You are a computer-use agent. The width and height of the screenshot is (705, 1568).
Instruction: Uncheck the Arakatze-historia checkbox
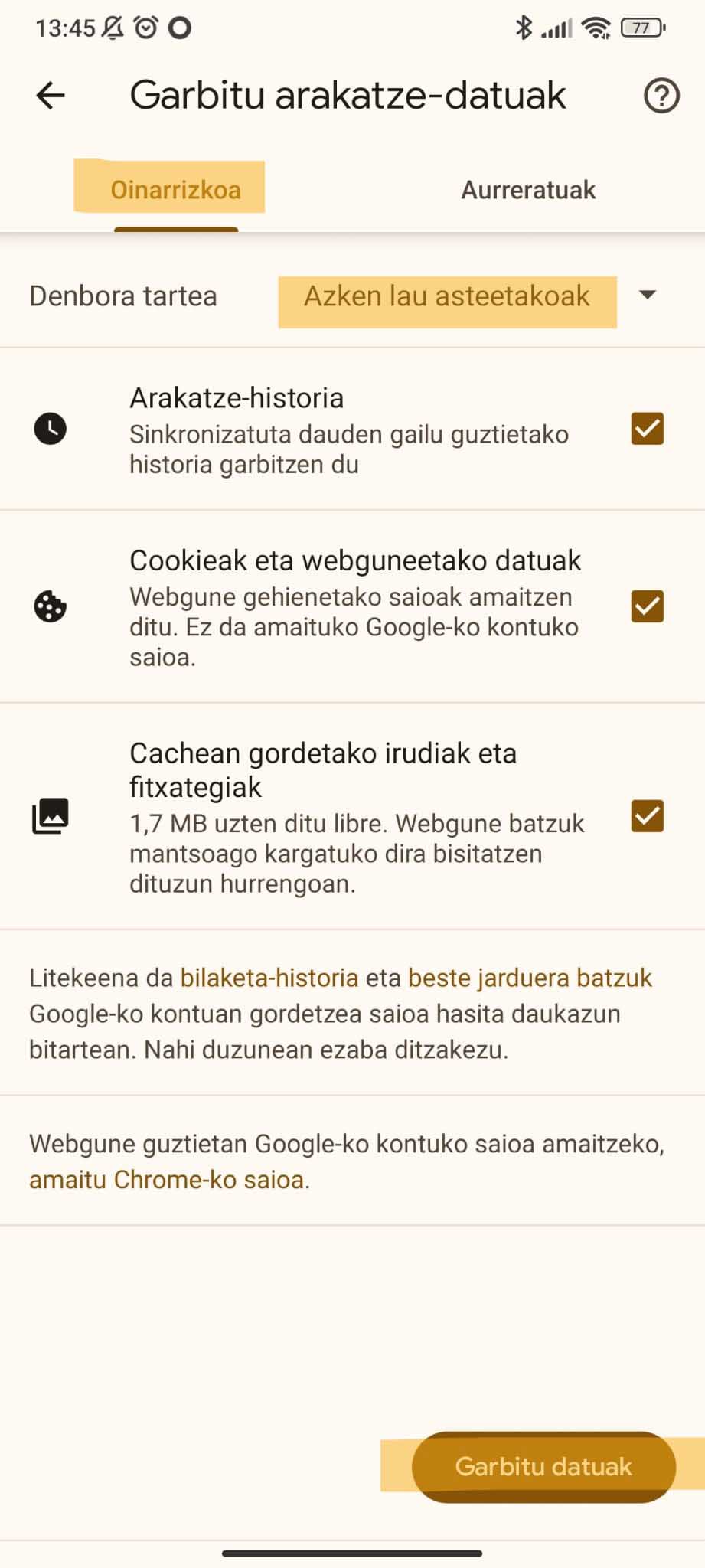click(647, 429)
